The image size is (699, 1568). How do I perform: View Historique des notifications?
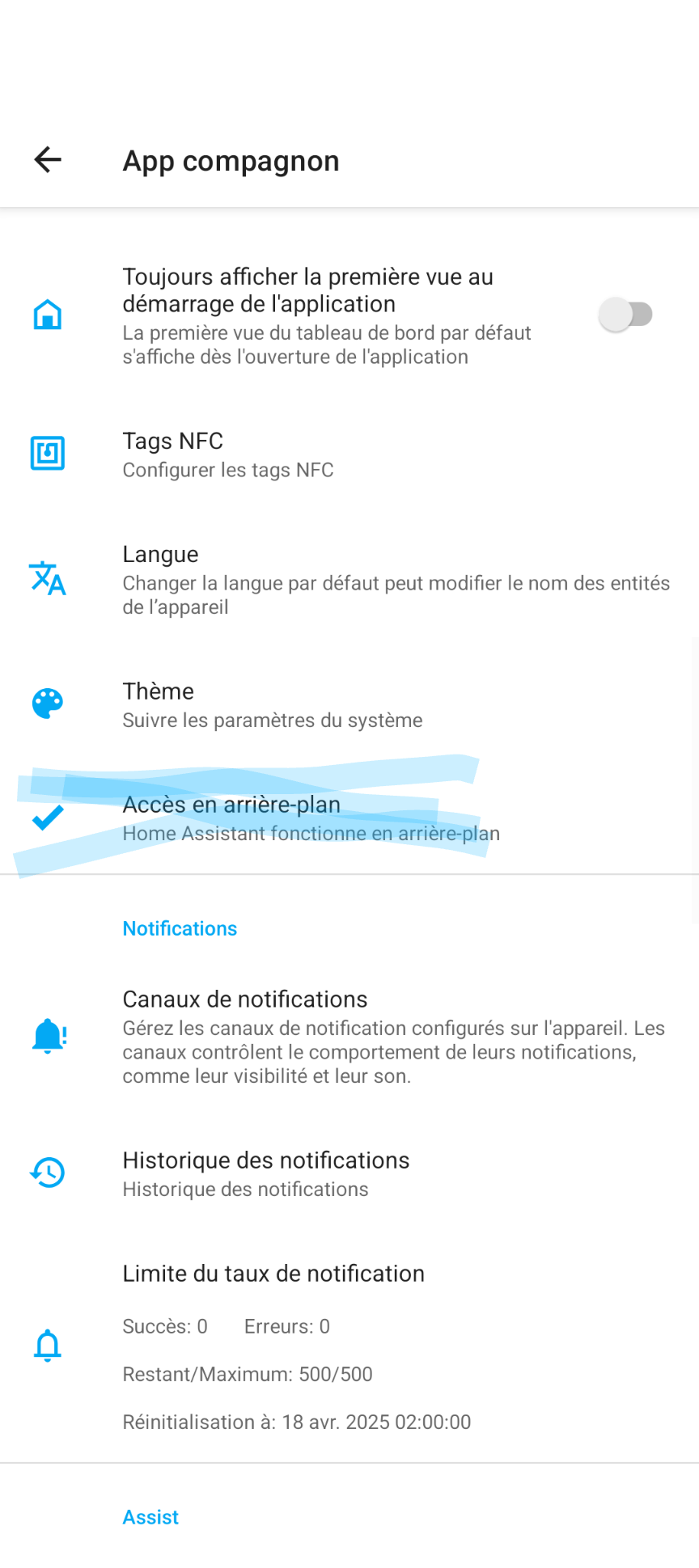[349, 1173]
